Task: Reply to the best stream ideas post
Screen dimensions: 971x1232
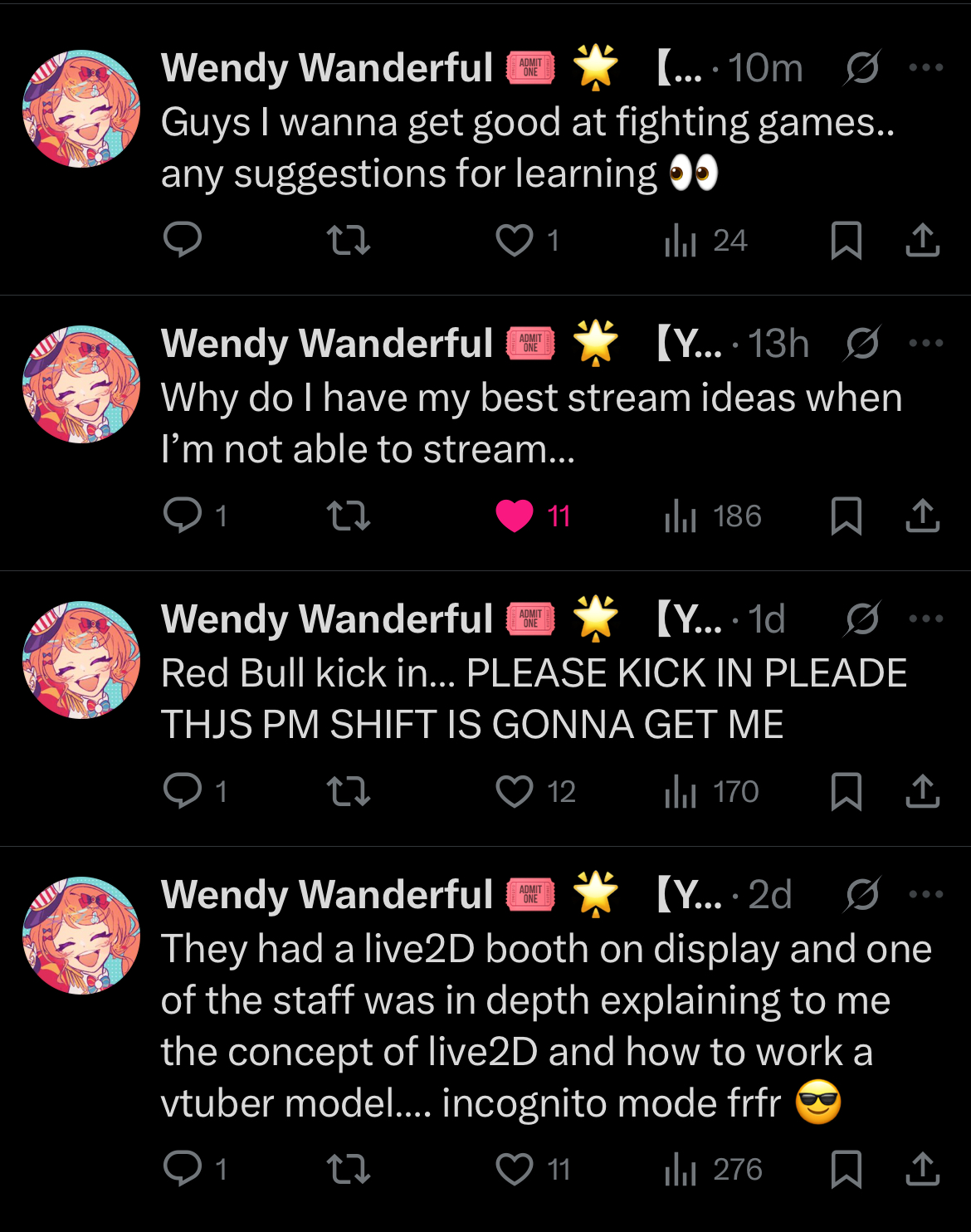Action: pyautogui.click(x=183, y=516)
